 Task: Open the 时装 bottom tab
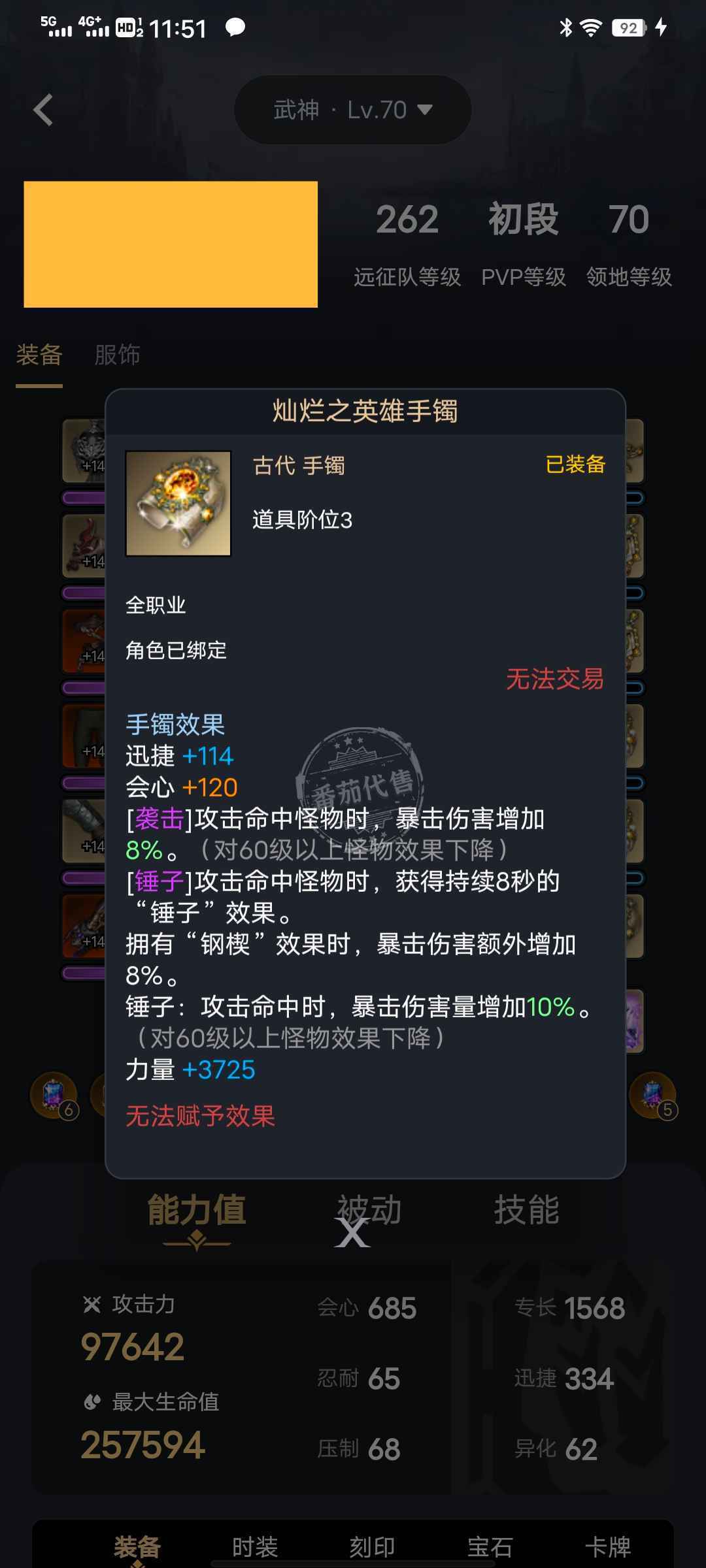pos(255,1546)
